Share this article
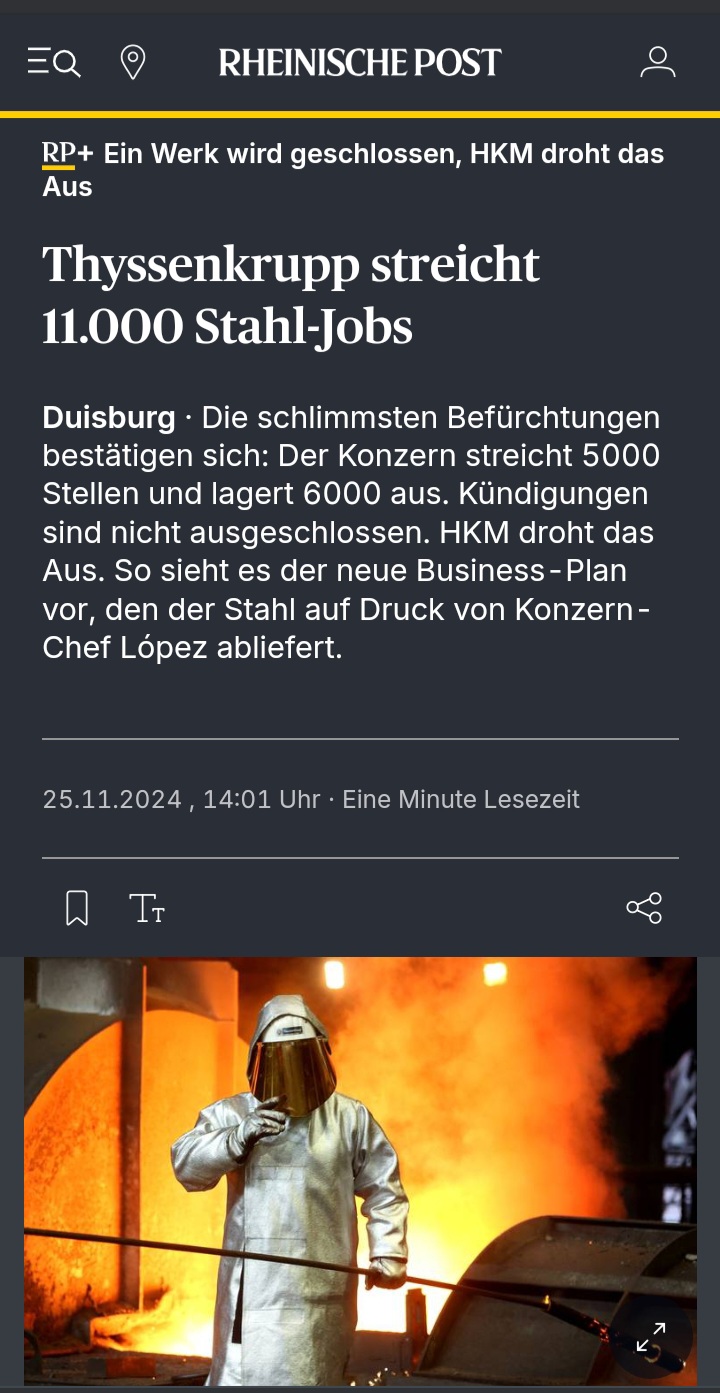Screen dimensions: 720x1393 point(644,908)
